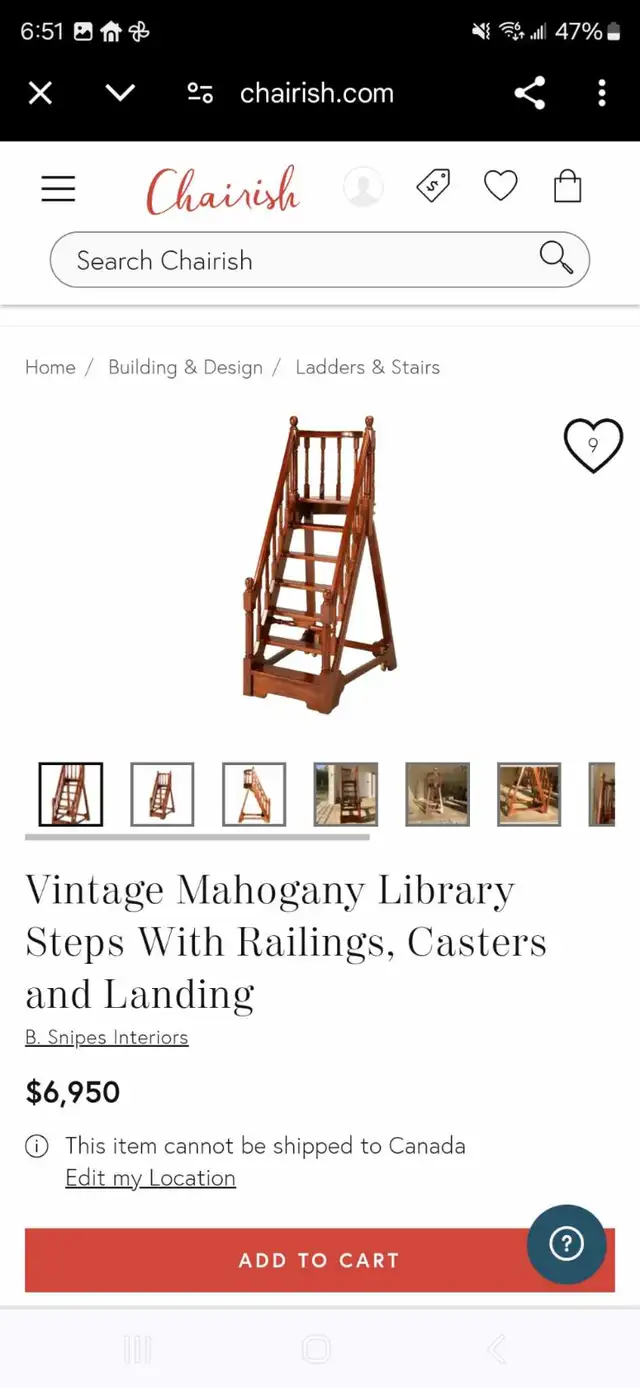The image size is (640, 1388).
Task: Tap Edit my Location link
Action: pos(150,1178)
